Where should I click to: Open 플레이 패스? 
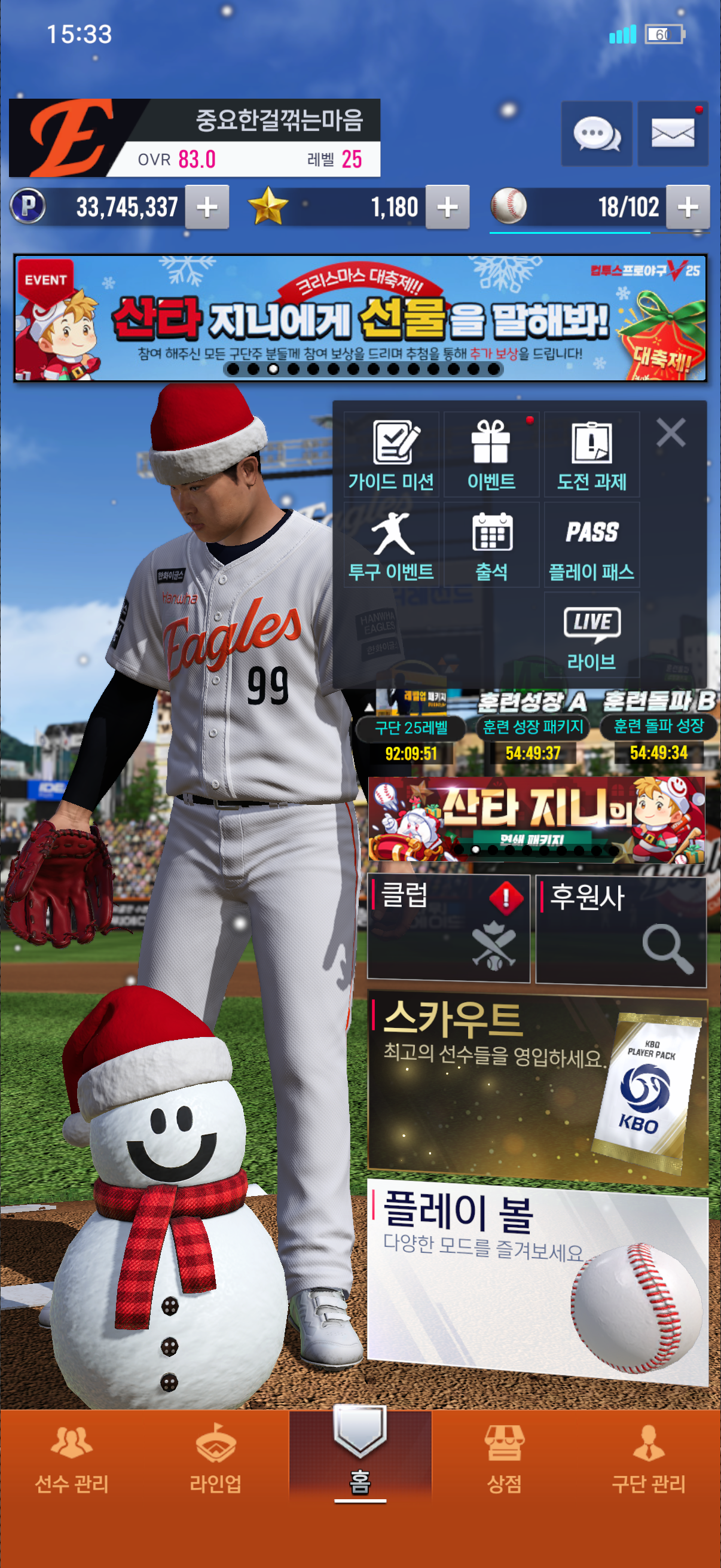coord(591,545)
